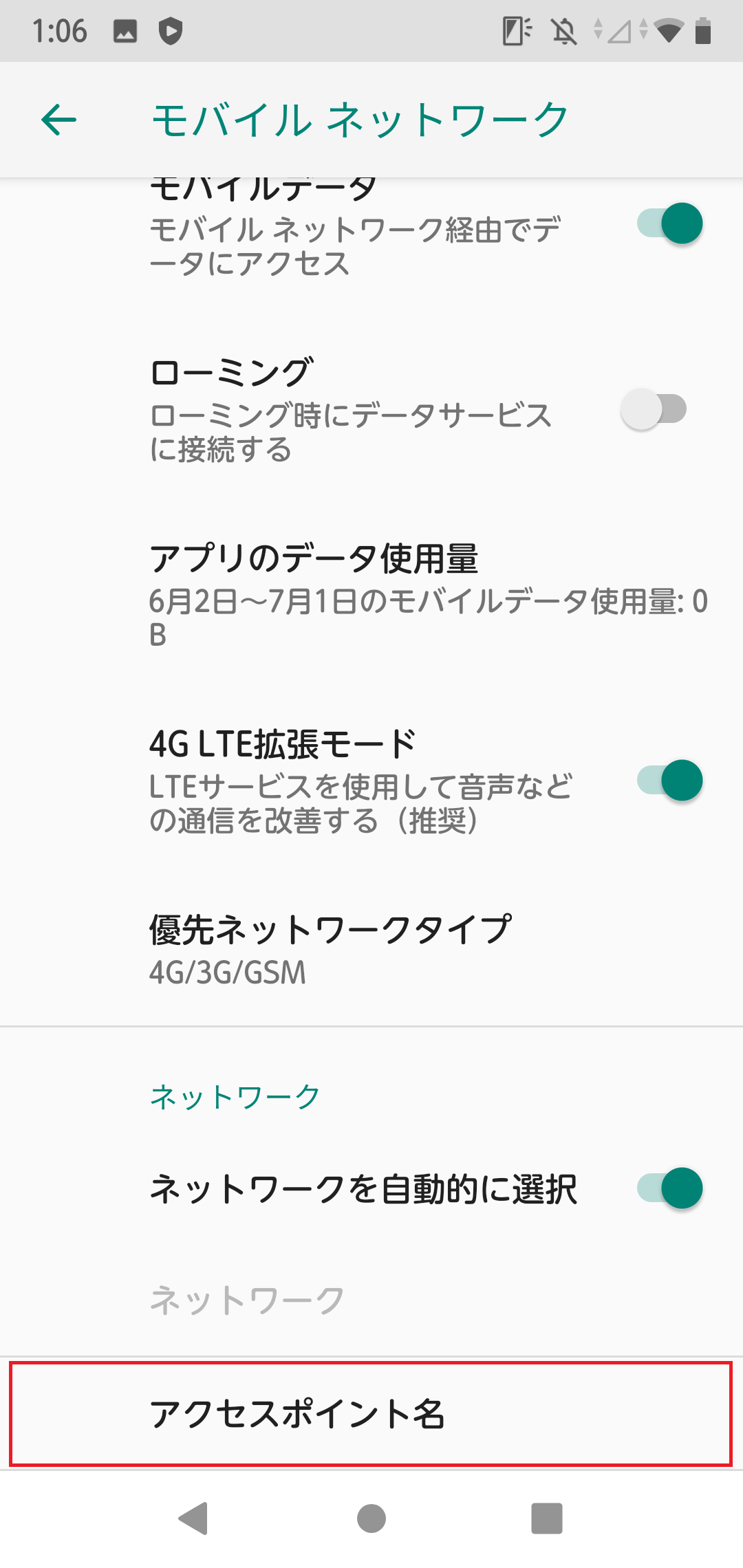Open アクセスポイント名 settings
Viewport: 743px width, 1568px height.
371,1413
